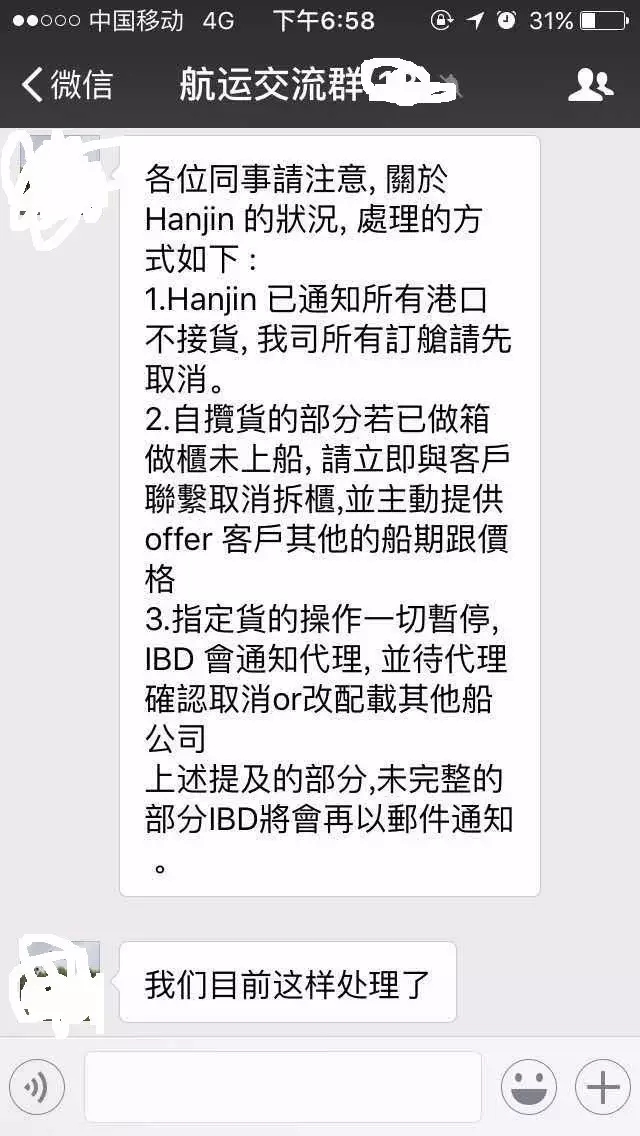Open avatar of 我们目前这样处理了 sender
This screenshot has width=640, height=1136.
(x=62, y=981)
